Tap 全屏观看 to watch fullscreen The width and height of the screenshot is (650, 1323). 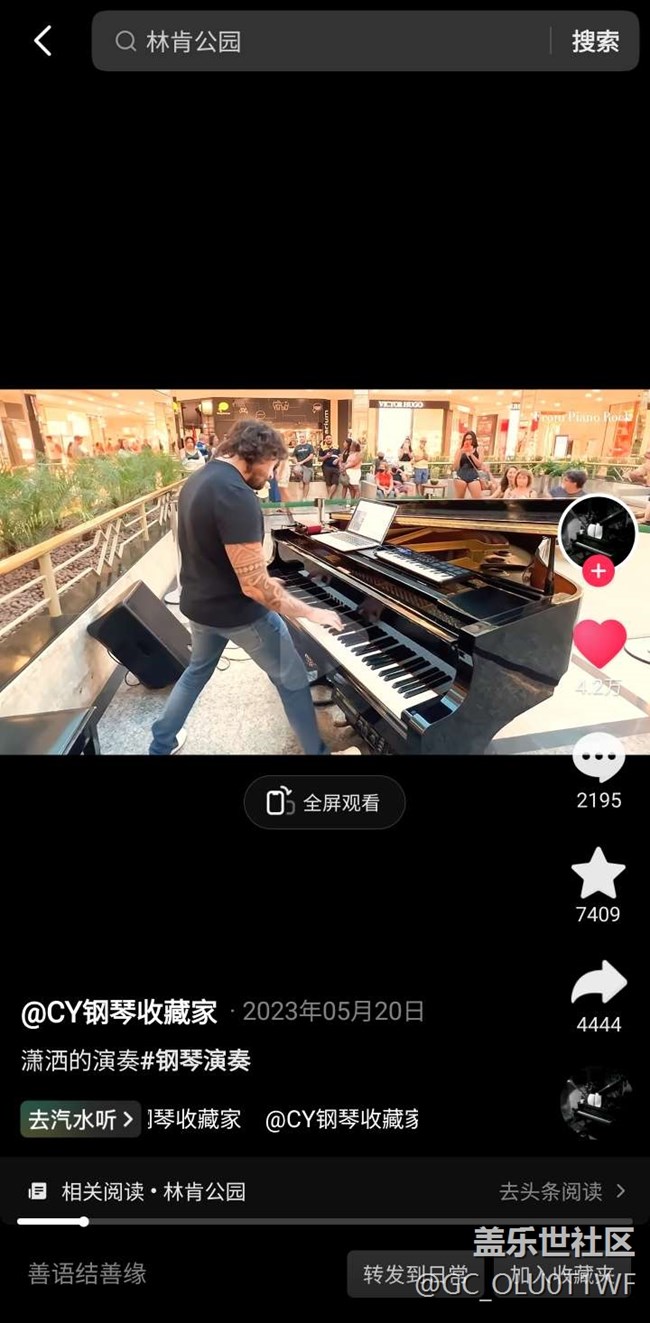point(325,802)
